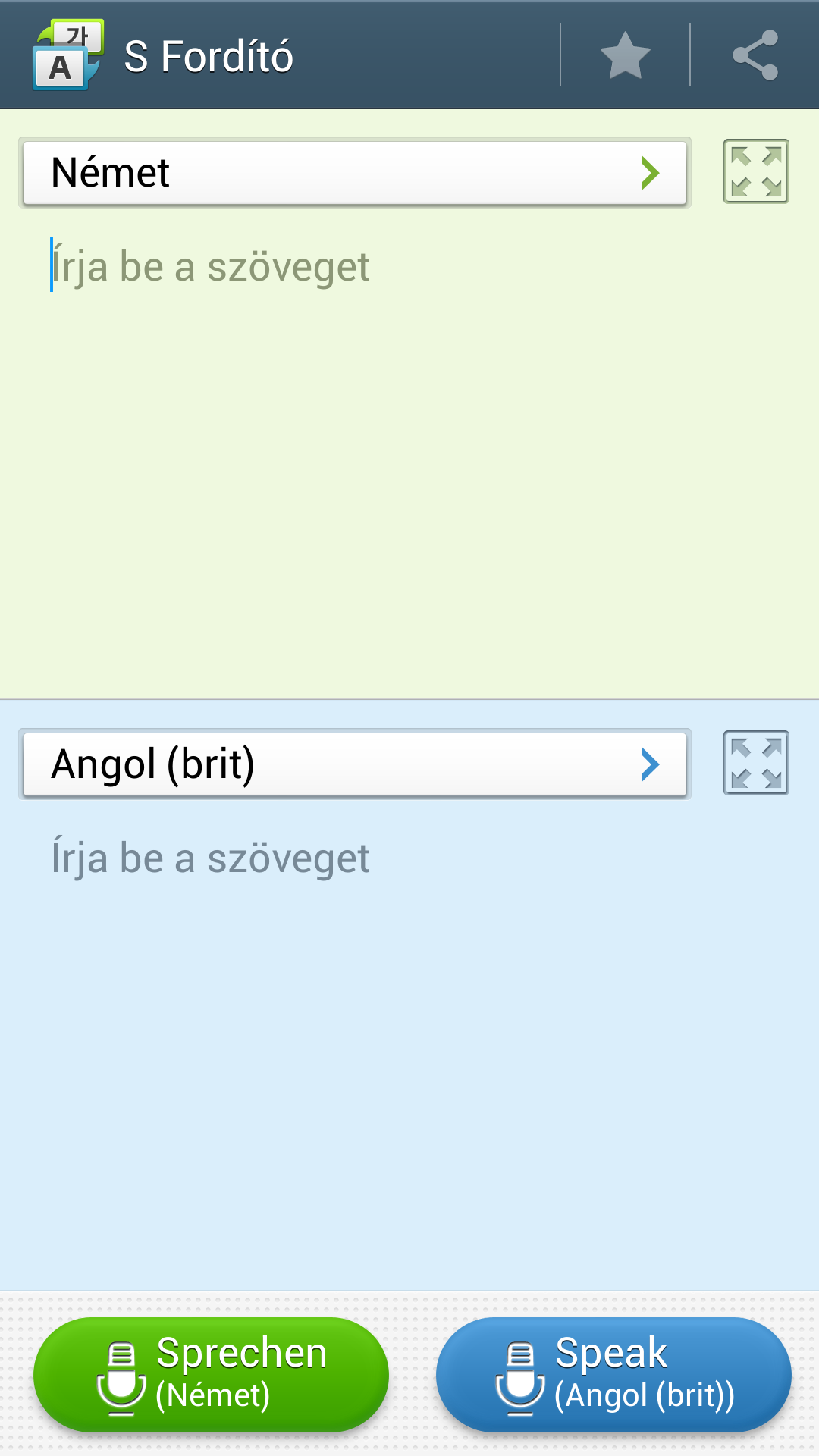Open the favorites star
Image resolution: width=819 pixels, height=1456 pixels.
[x=625, y=55]
